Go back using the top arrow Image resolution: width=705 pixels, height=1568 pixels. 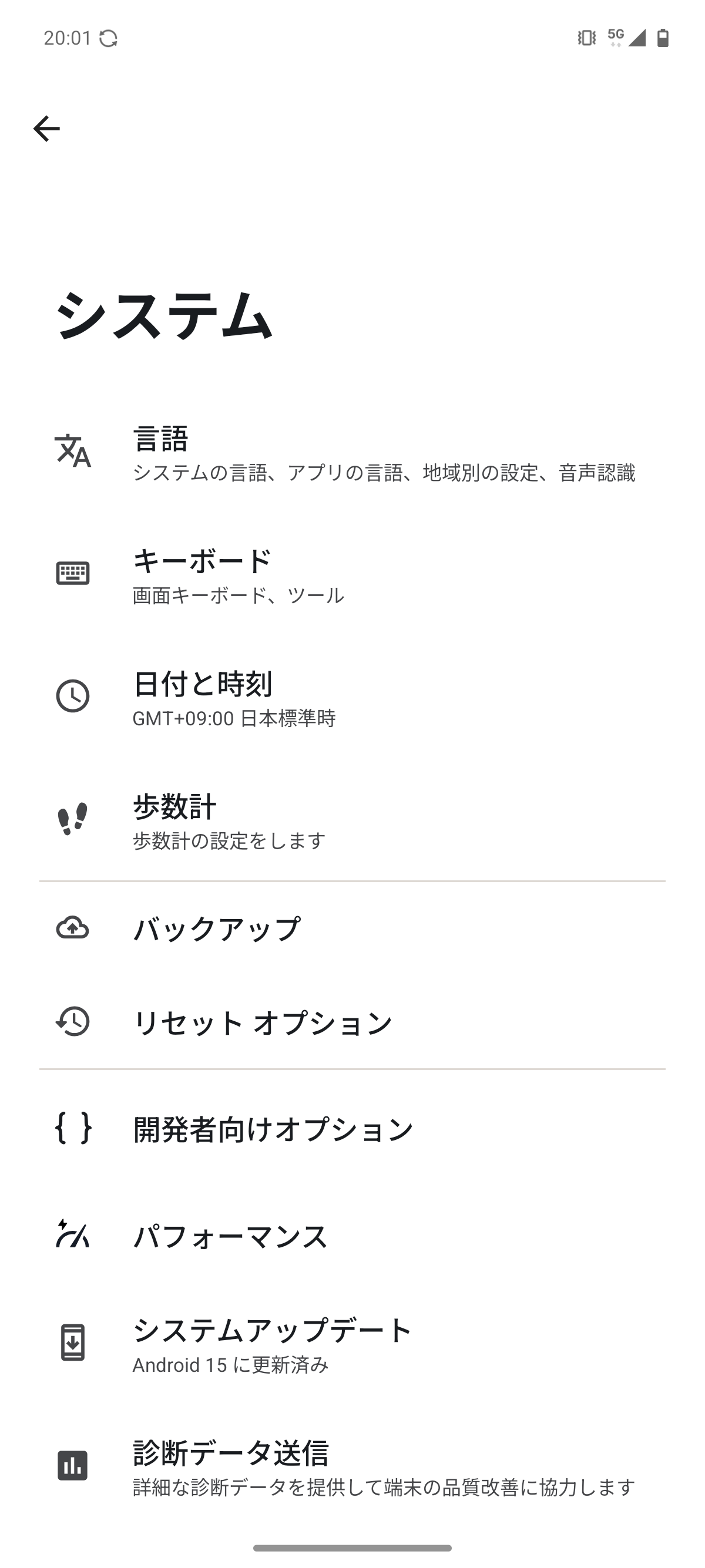(46, 129)
